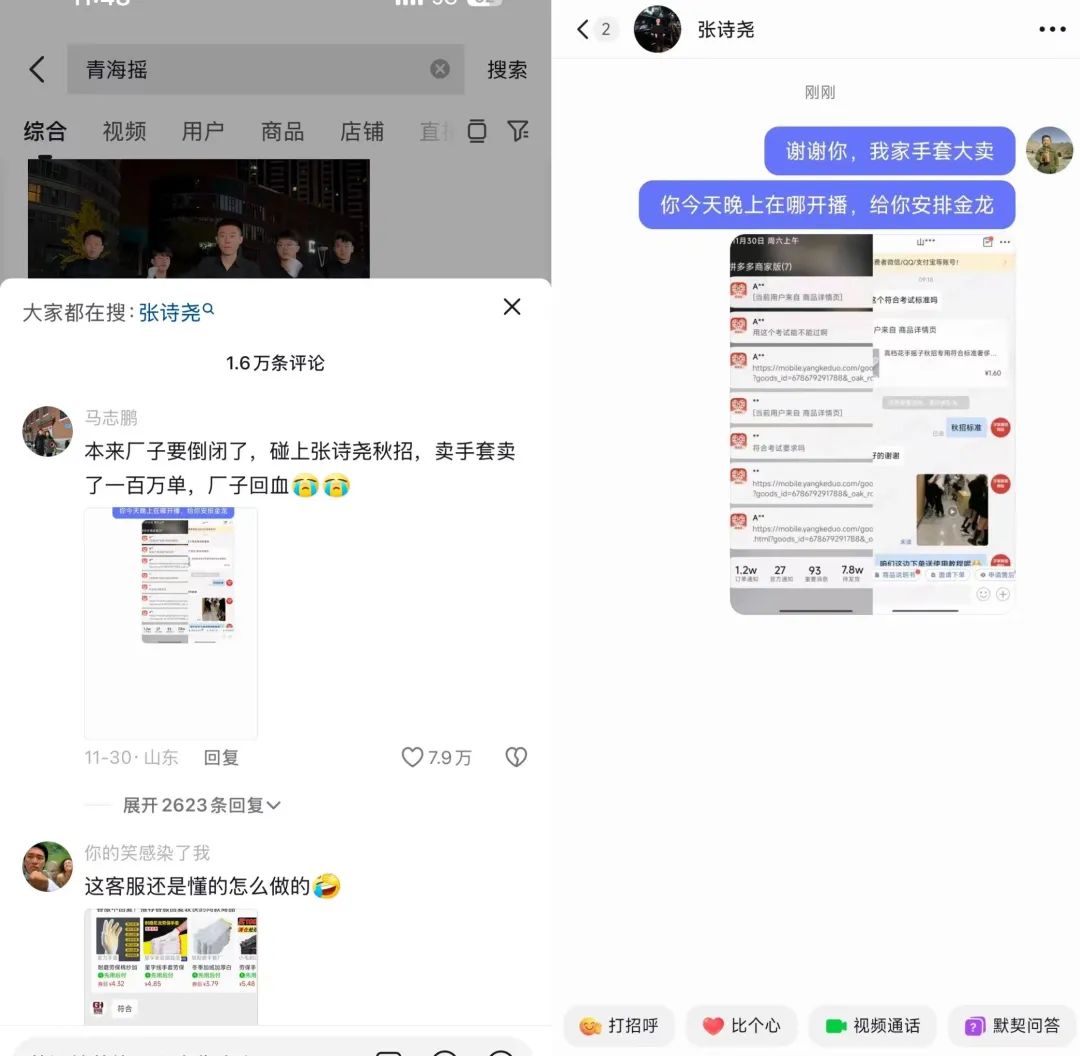Switch to the 店铺 tab

(x=361, y=131)
